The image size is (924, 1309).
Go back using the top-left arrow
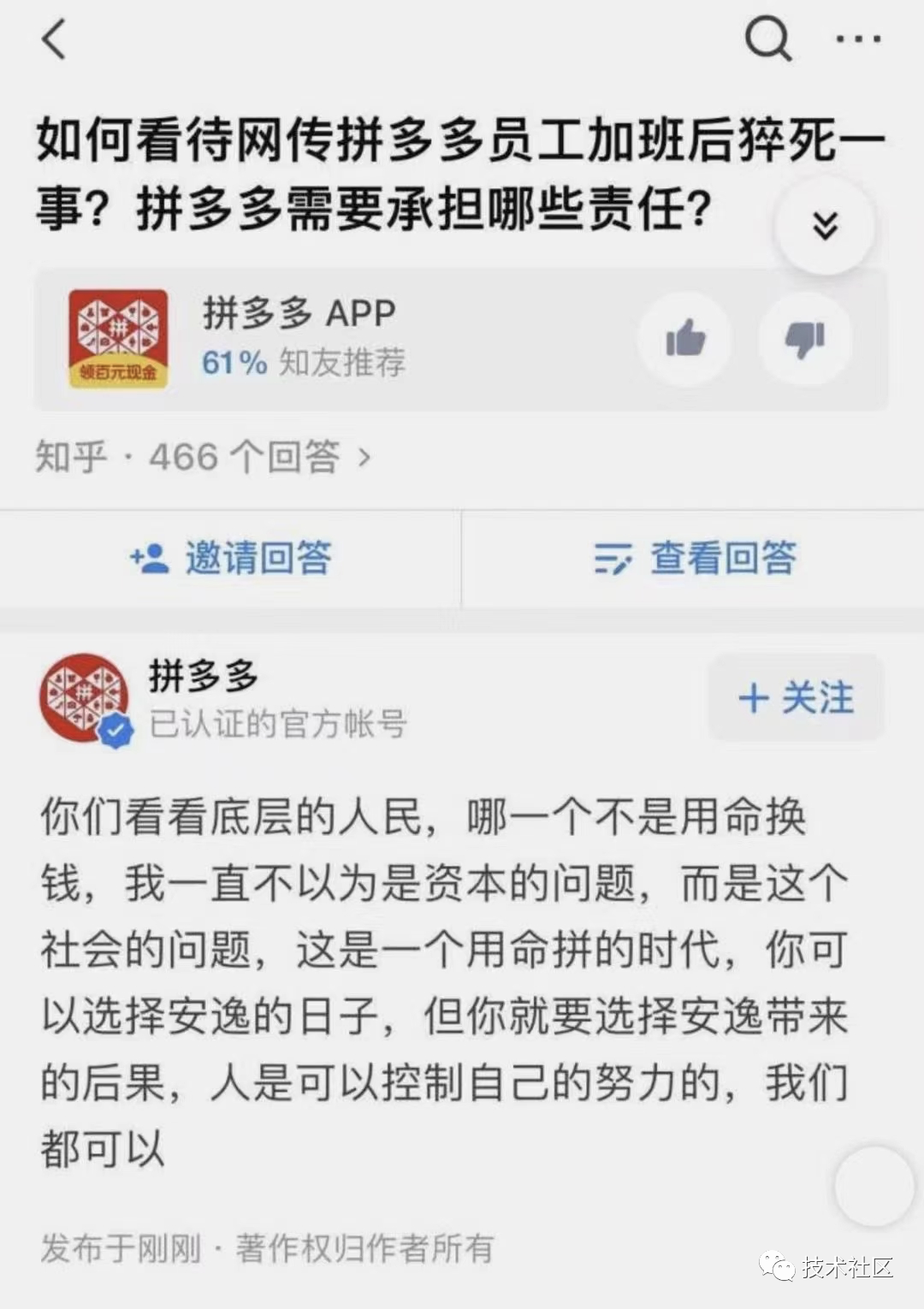tap(54, 40)
